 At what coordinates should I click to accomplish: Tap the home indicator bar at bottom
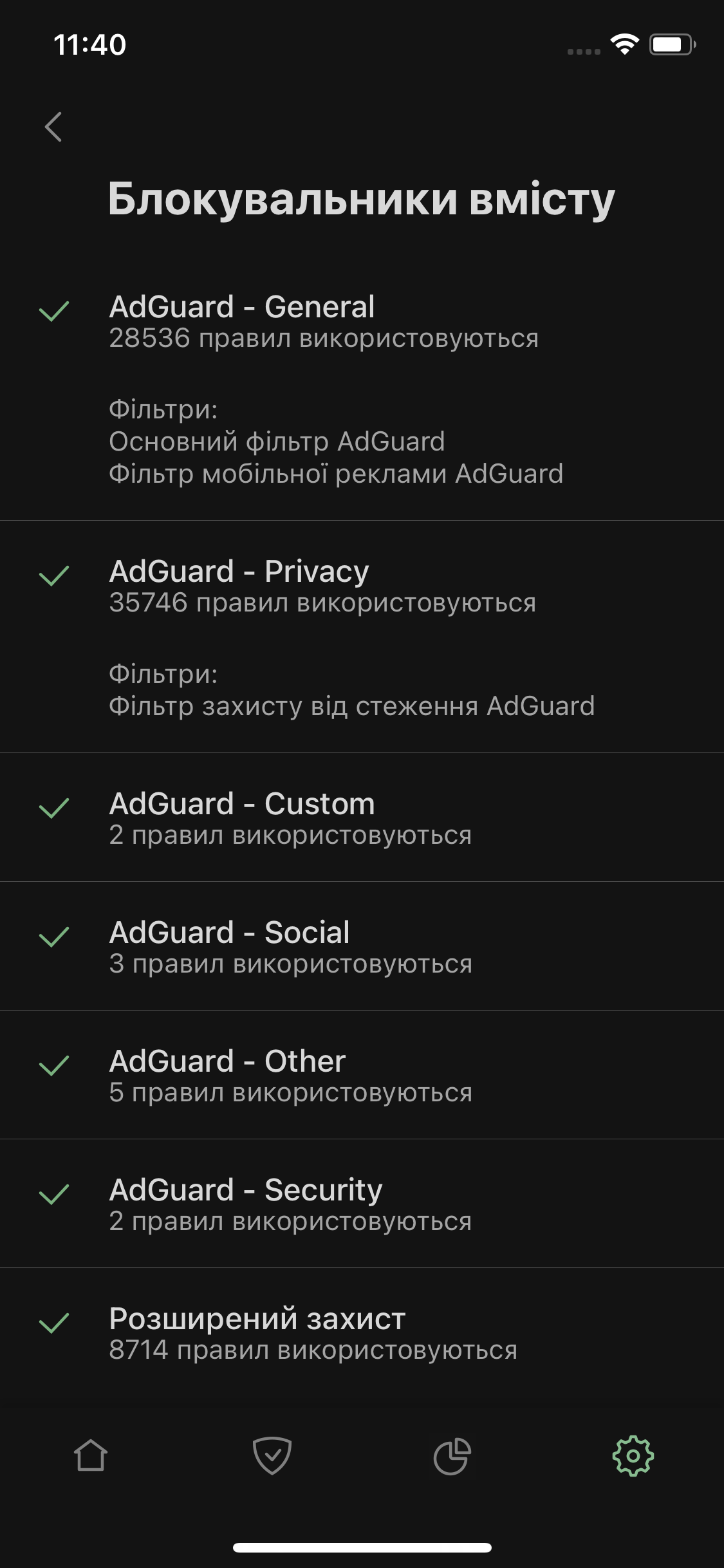[x=362, y=1547]
